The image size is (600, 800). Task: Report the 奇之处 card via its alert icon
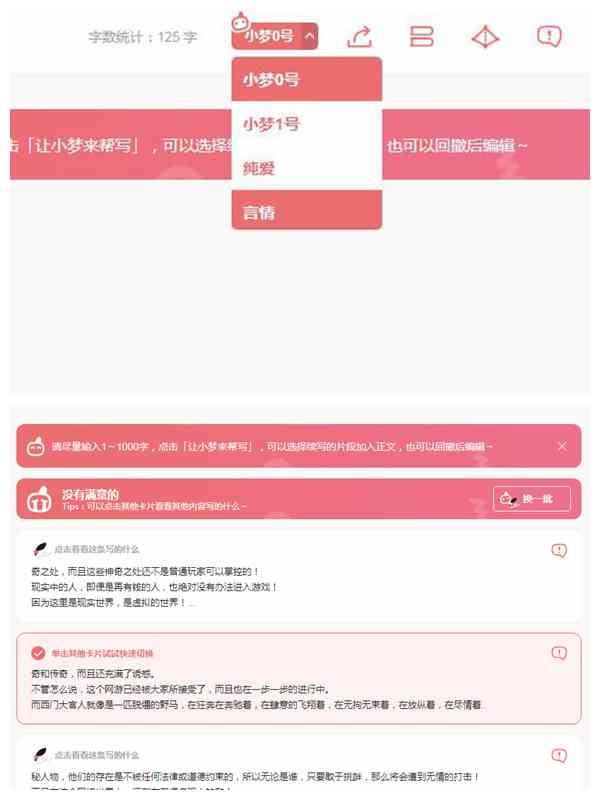(x=559, y=550)
